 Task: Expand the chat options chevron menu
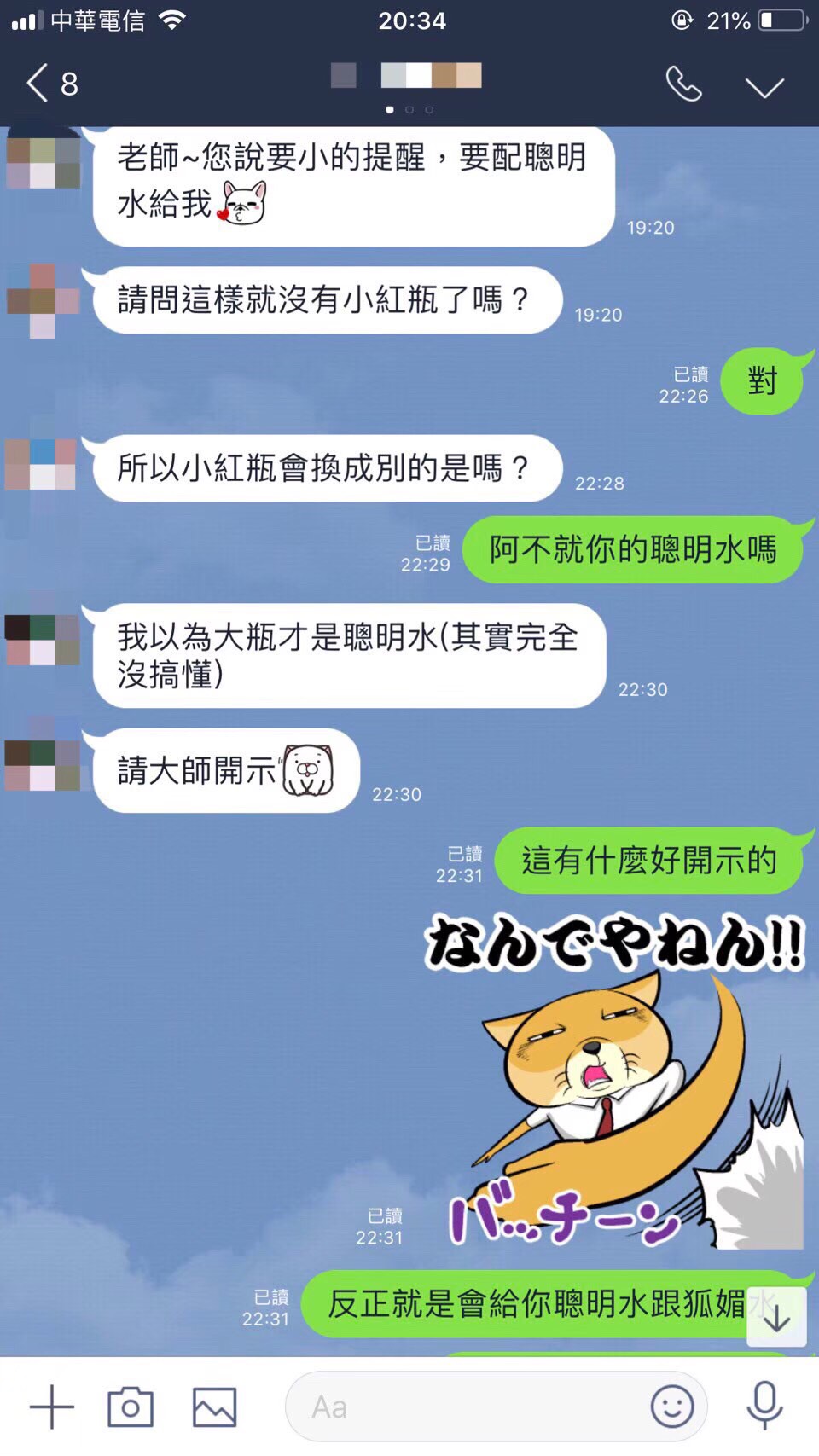tap(764, 87)
